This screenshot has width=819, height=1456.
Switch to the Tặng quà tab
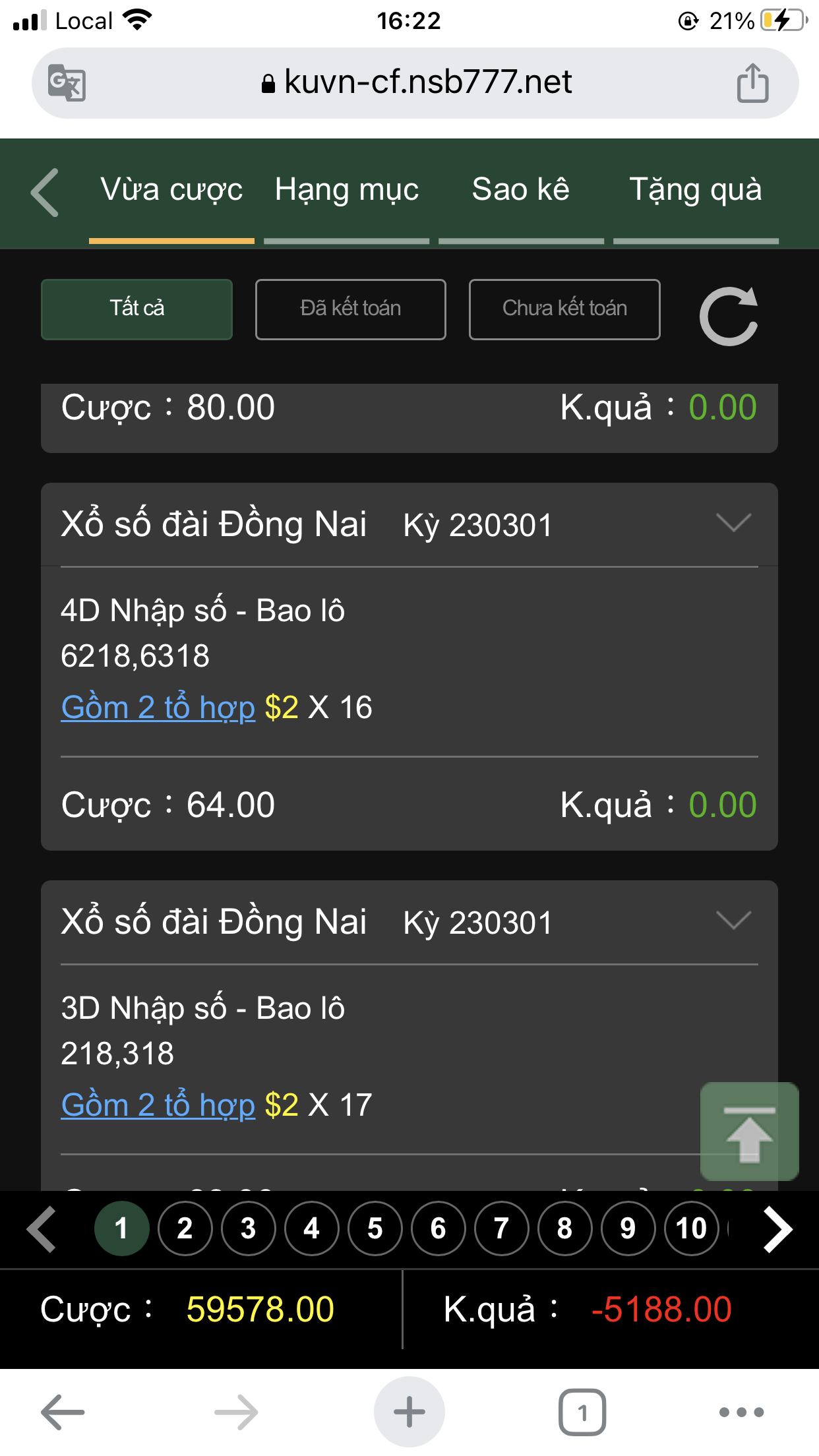tap(696, 190)
